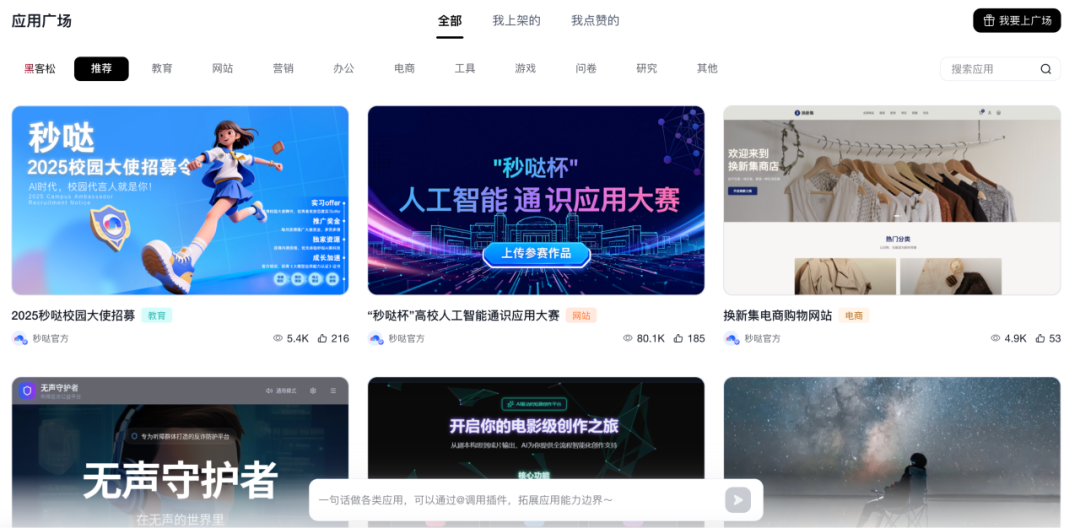Filter by the 网站 category
The width and height of the screenshot is (1080, 528).
click(x=222, y=69)
